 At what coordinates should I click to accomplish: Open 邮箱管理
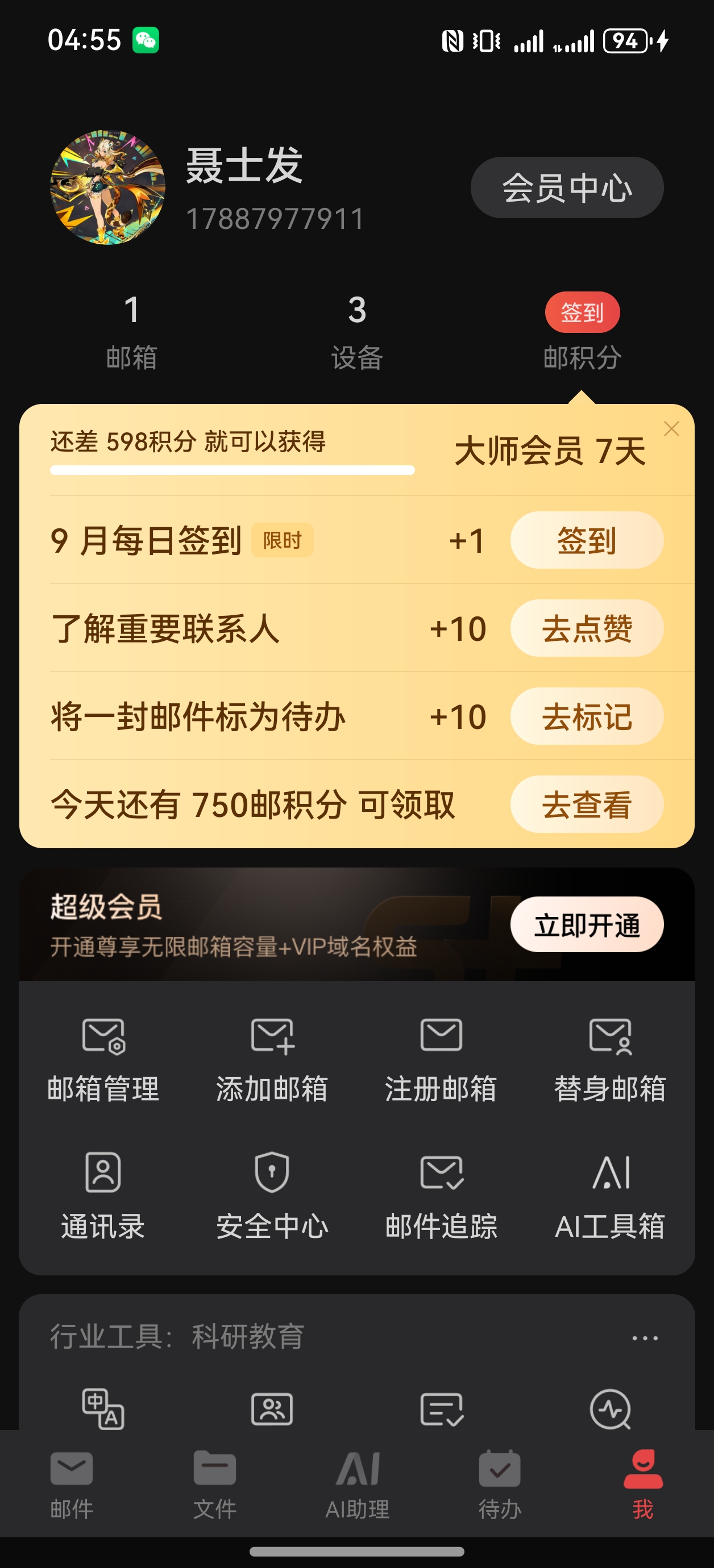click(x=103, y=1059)
